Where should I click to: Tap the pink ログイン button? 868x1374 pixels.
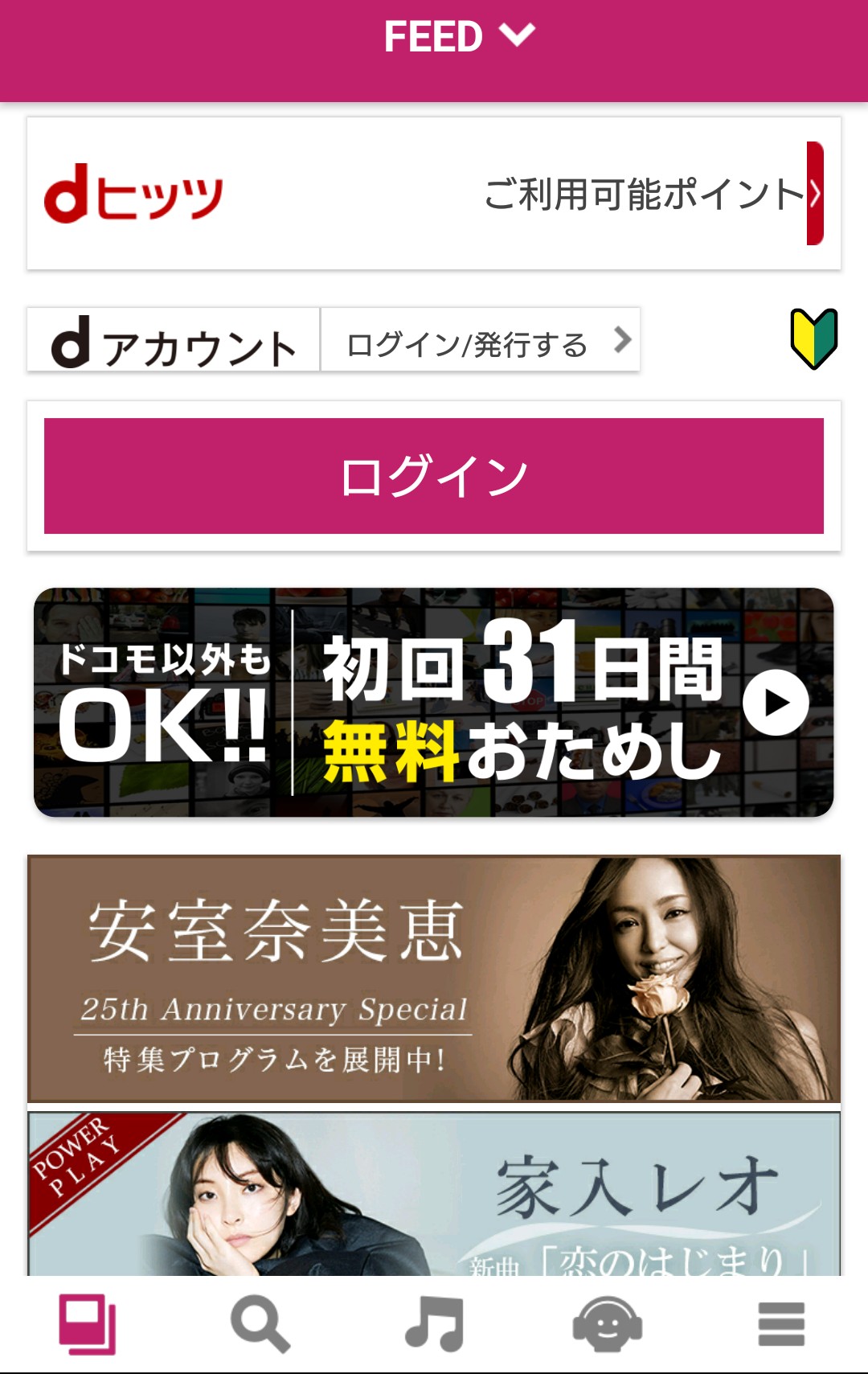434,476
